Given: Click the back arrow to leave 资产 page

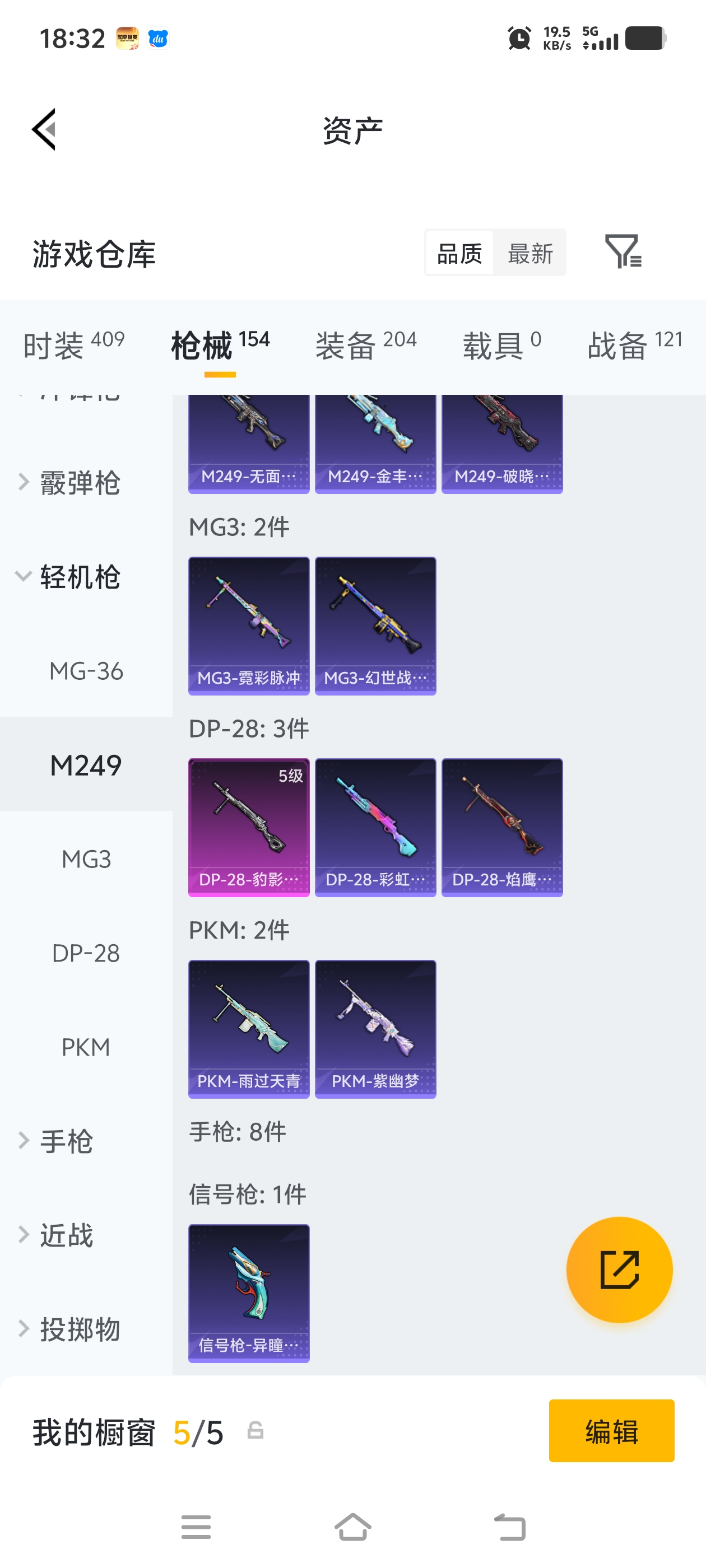Looking at the screenshot, I should point(43,130).
